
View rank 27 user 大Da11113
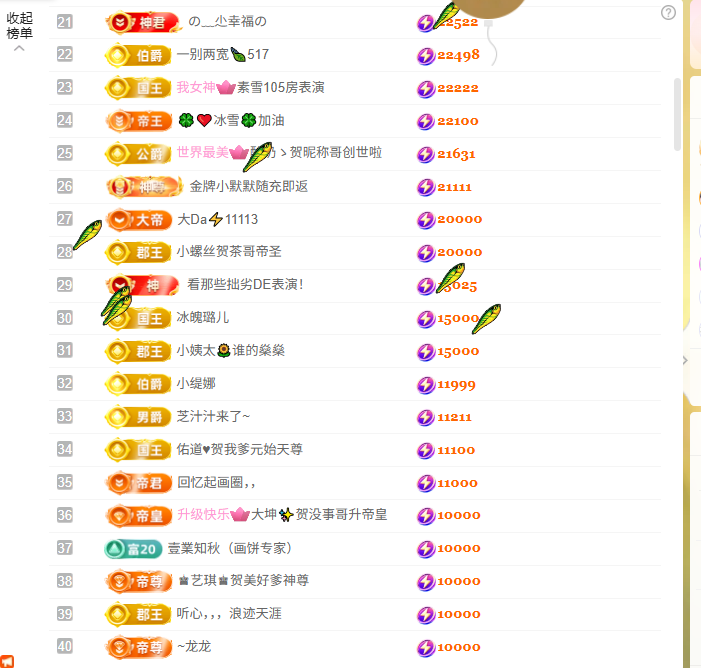pos(217,219)
